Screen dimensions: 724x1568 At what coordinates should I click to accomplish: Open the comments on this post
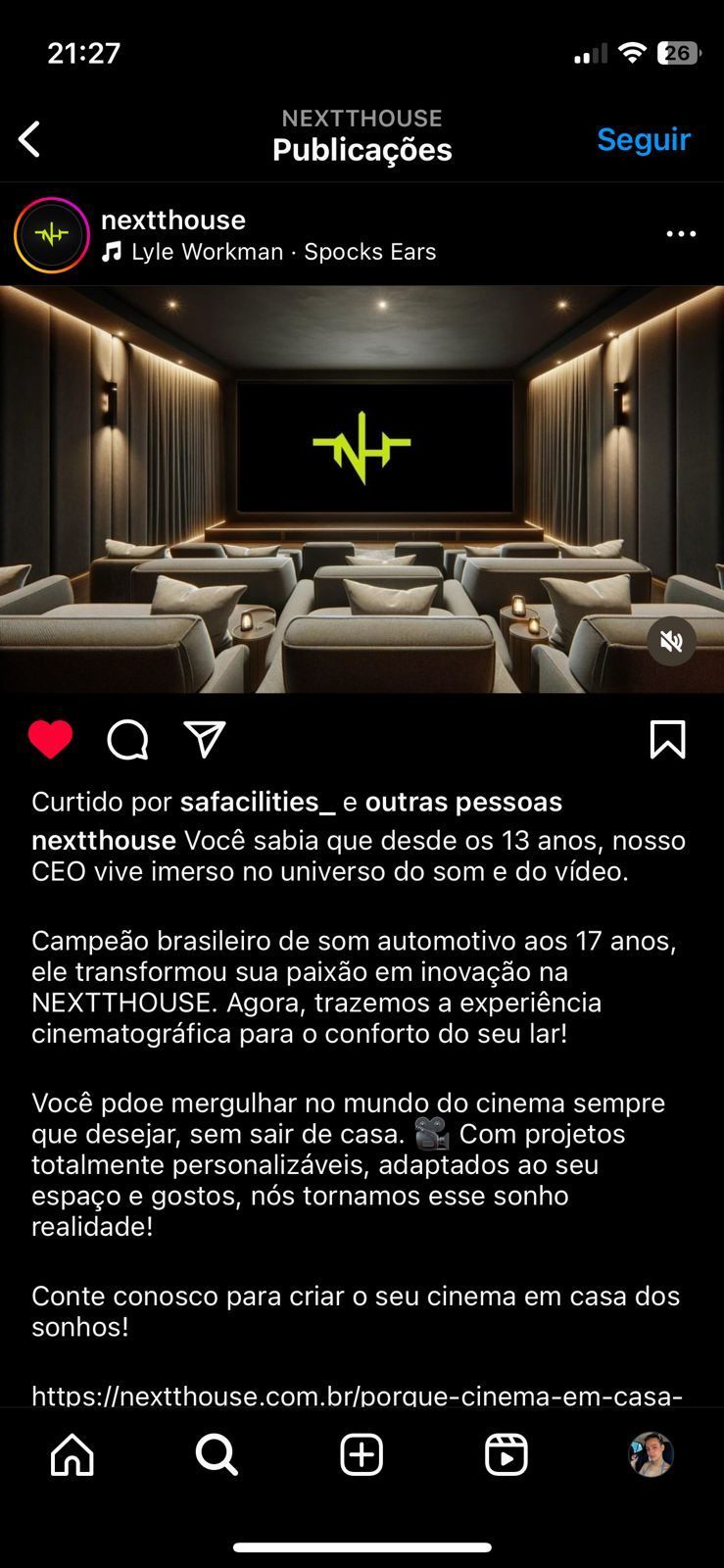click(127, 740)
